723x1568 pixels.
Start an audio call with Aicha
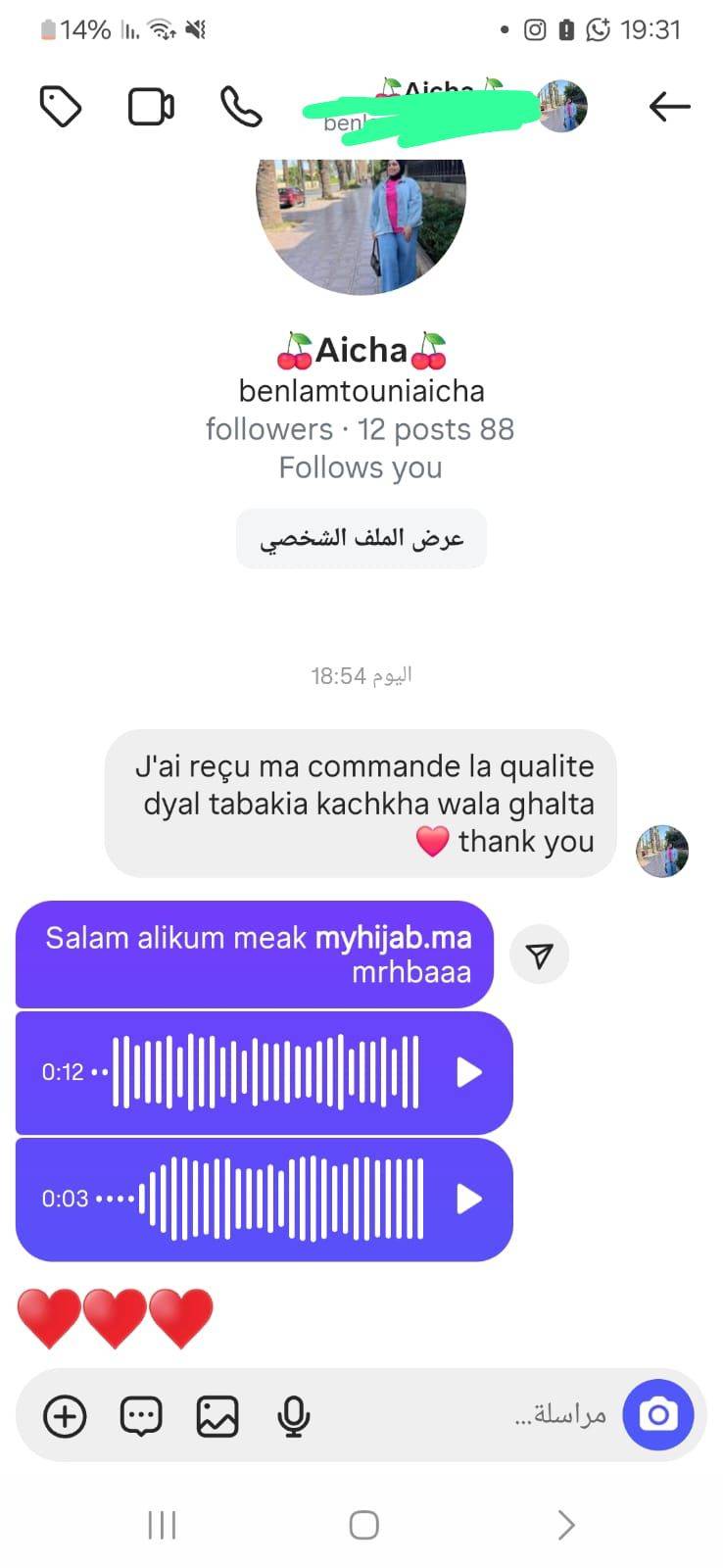(240, 106)
